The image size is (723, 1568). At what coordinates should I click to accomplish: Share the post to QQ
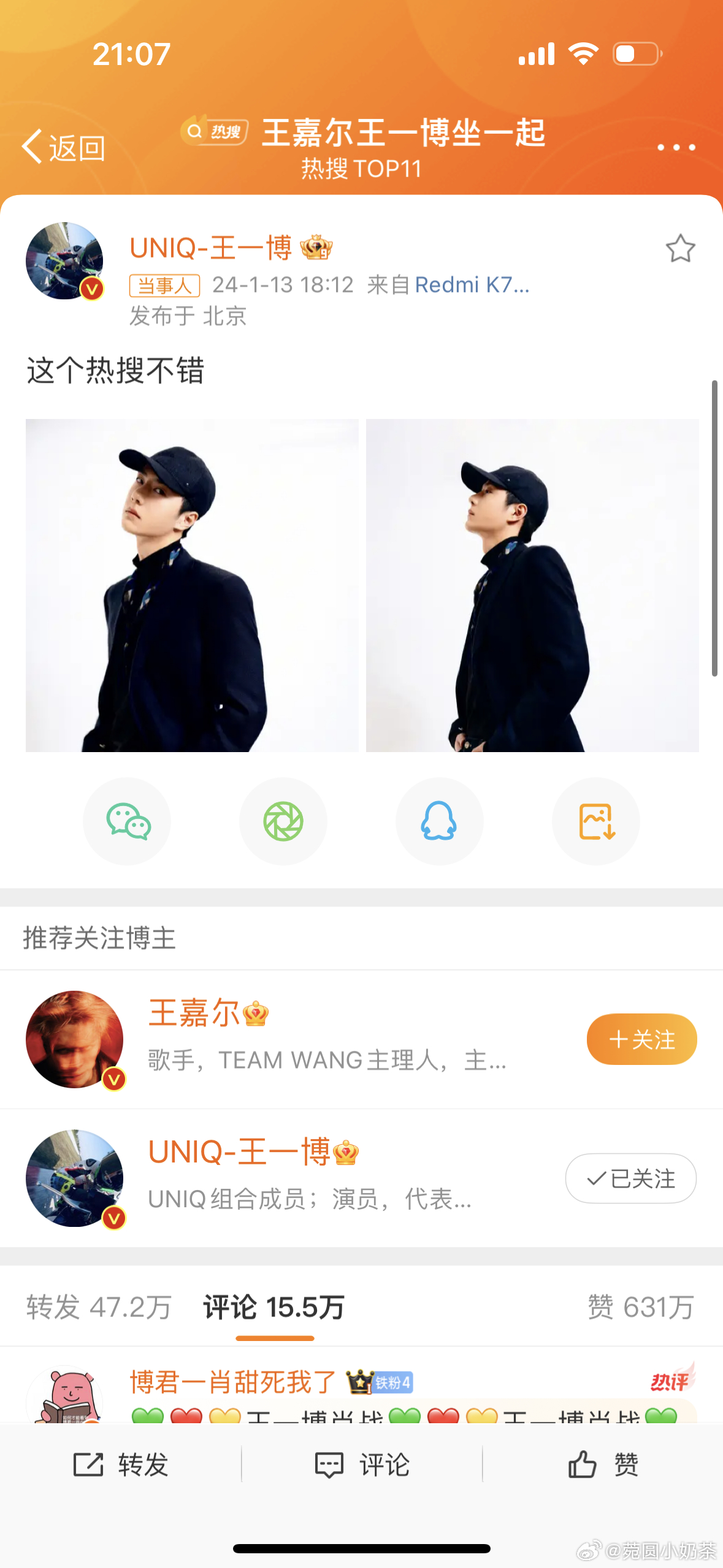[x=439, y=821]
